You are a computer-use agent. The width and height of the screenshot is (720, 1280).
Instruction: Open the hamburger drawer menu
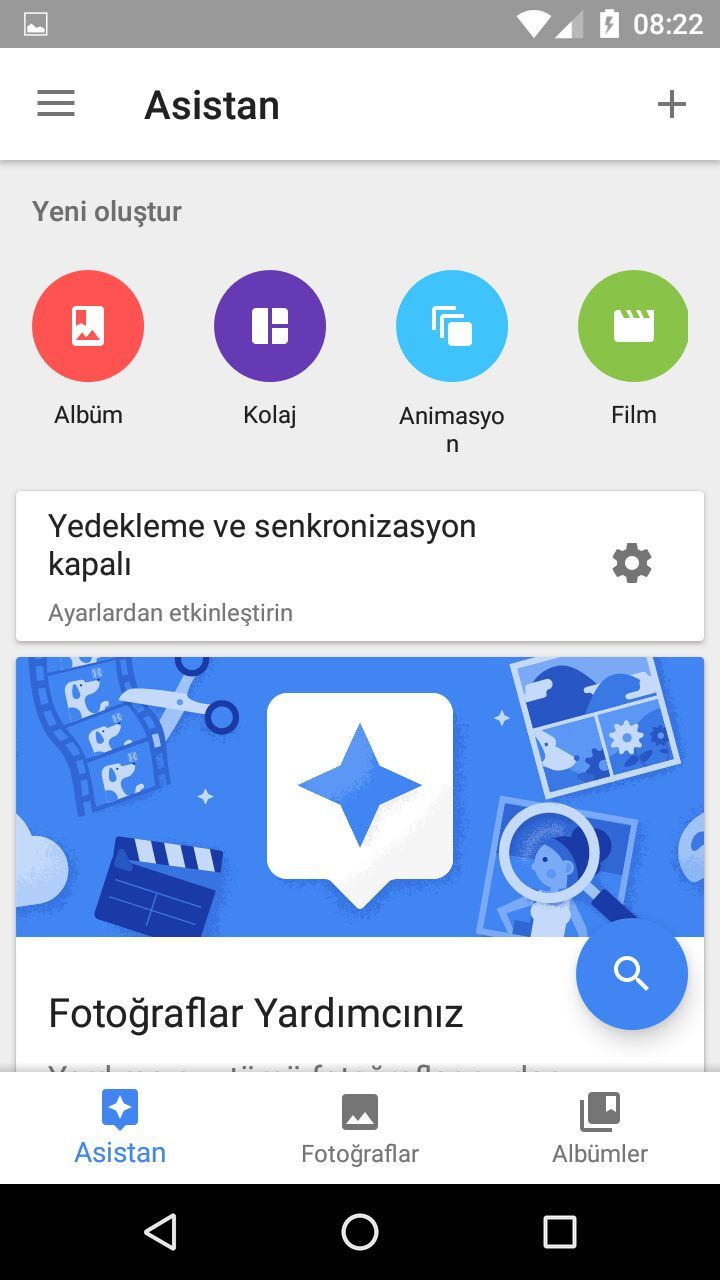[56, 104]
